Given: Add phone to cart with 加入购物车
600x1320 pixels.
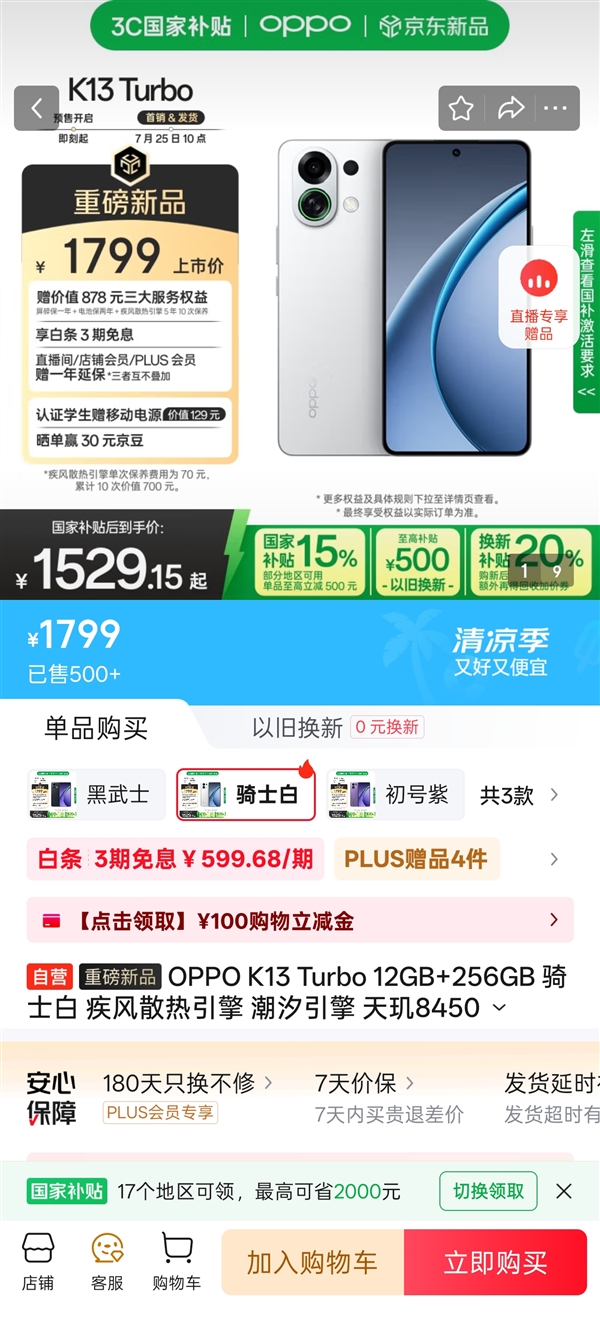Looking at the screenshot, I should 312,1262.
